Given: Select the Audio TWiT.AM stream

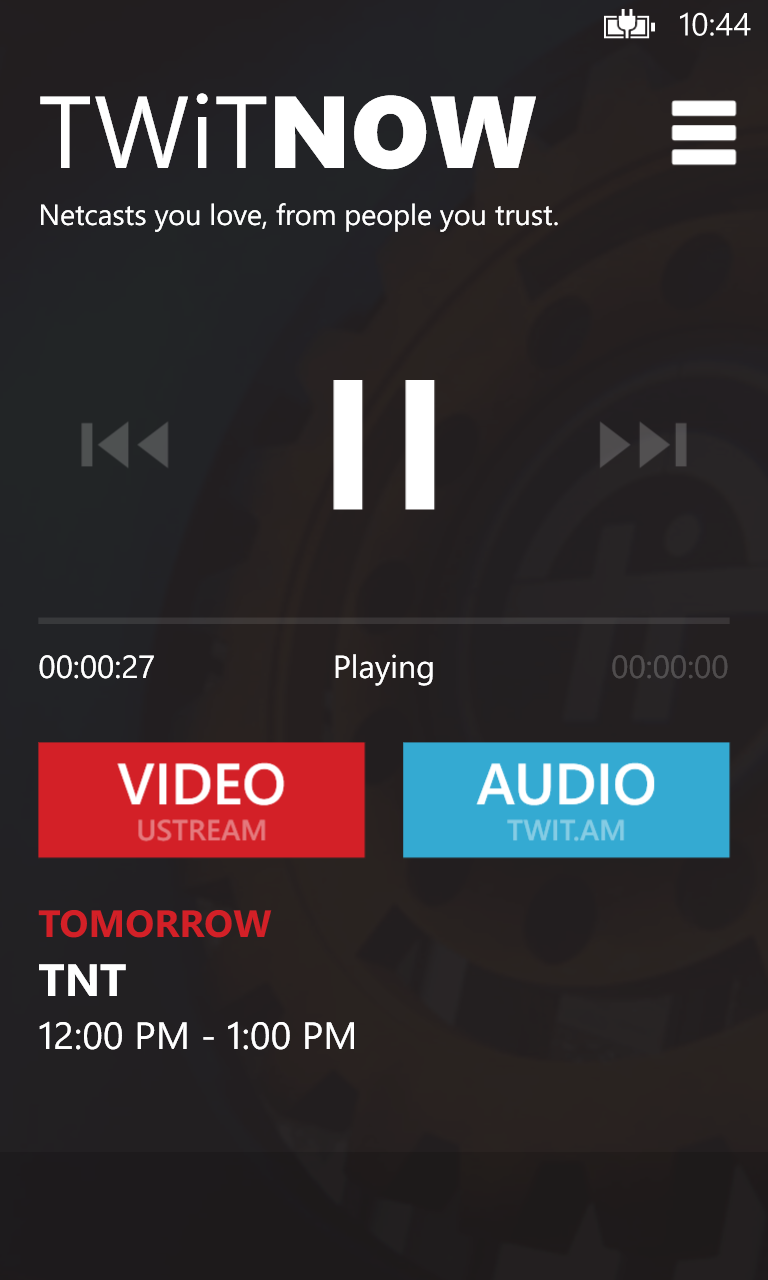Looking at the screenshot, I should click(x=566, y=800).
